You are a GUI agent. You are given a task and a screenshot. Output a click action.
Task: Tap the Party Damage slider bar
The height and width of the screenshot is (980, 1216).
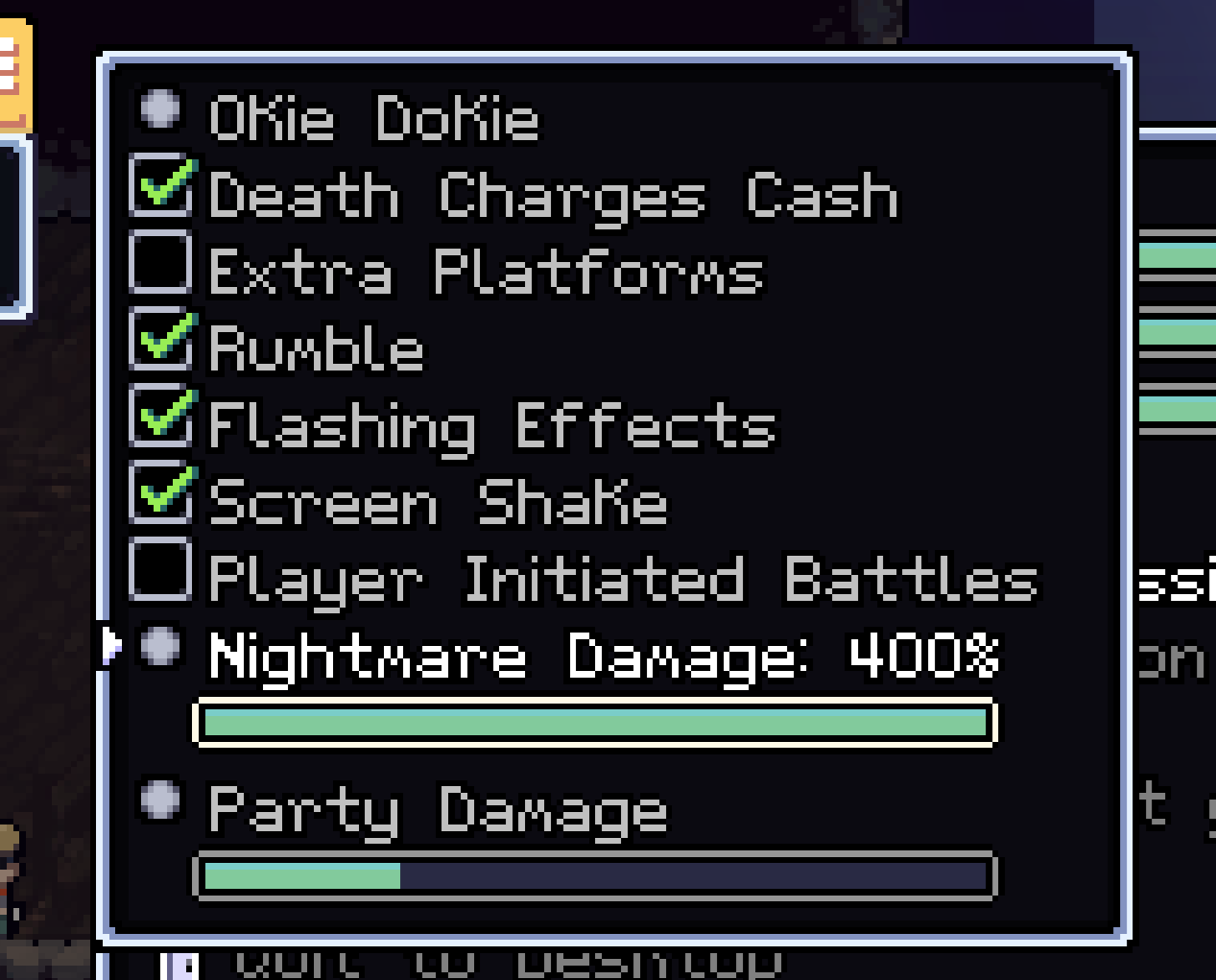click(595, 875)
